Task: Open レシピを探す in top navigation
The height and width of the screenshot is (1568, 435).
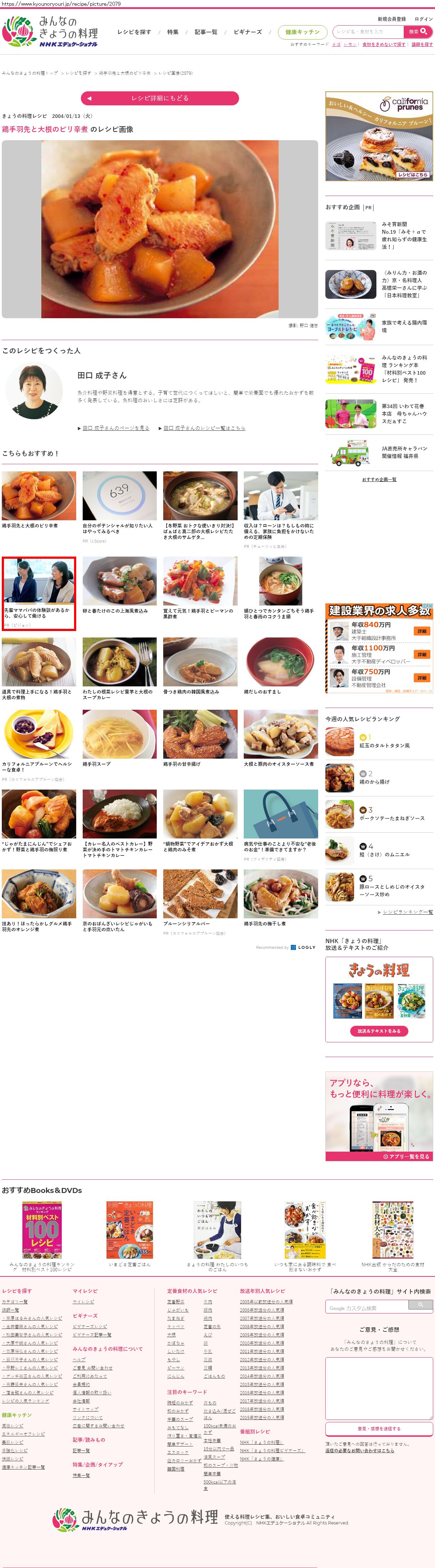Action: 134,32
